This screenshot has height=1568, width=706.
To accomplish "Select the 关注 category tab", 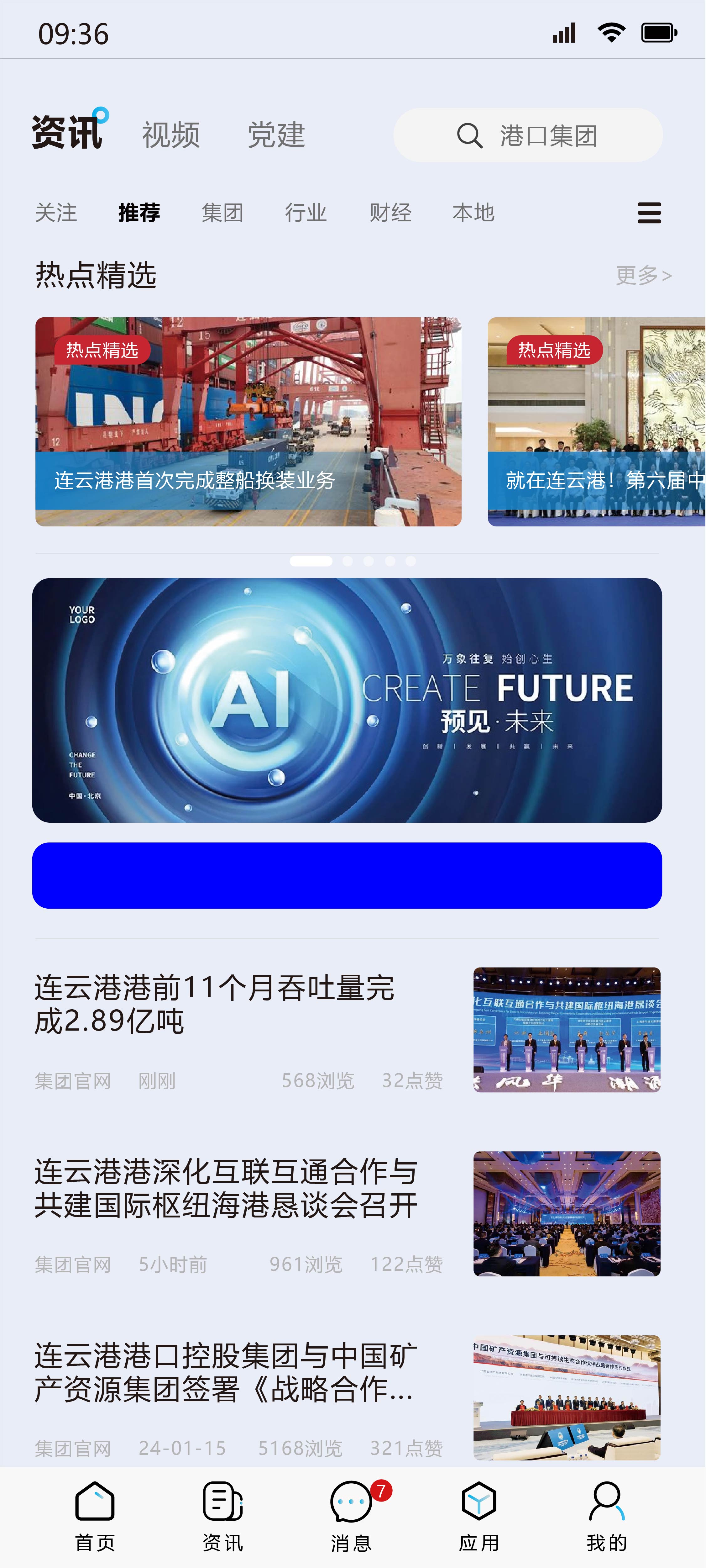I will [56, 213].
